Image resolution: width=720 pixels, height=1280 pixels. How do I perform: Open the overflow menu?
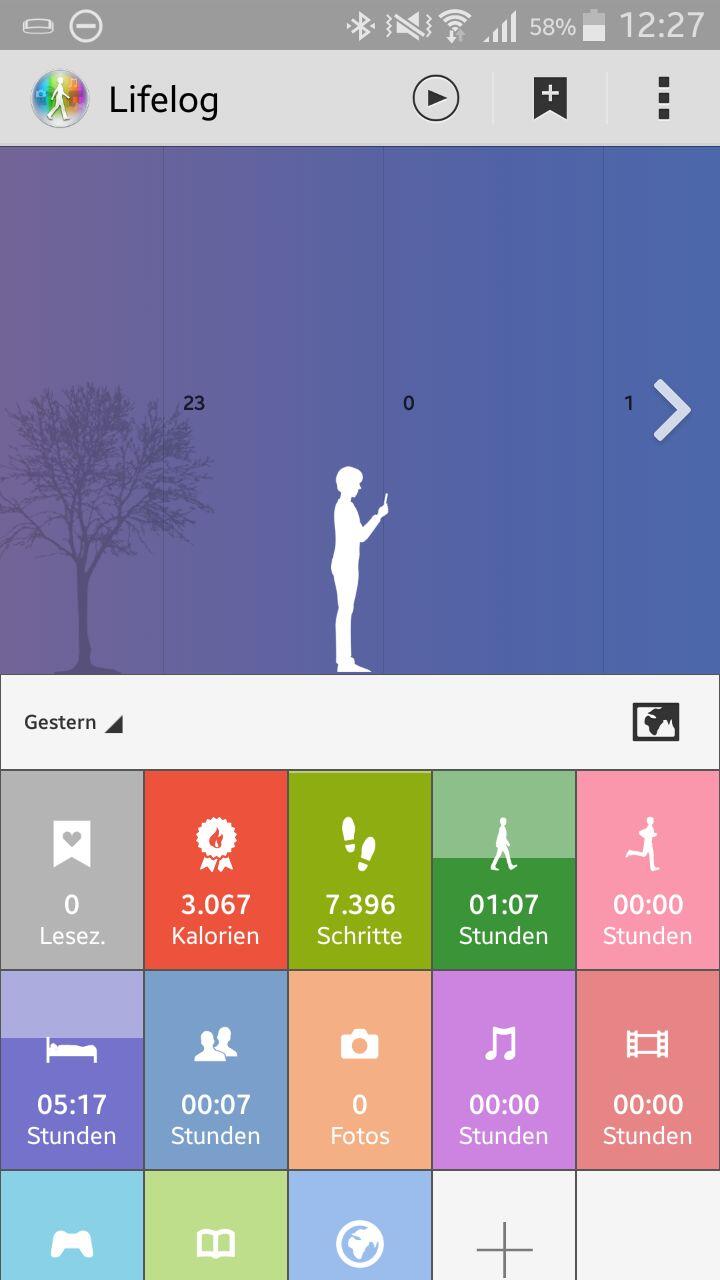pyautogui.click(x=663, y=98)
